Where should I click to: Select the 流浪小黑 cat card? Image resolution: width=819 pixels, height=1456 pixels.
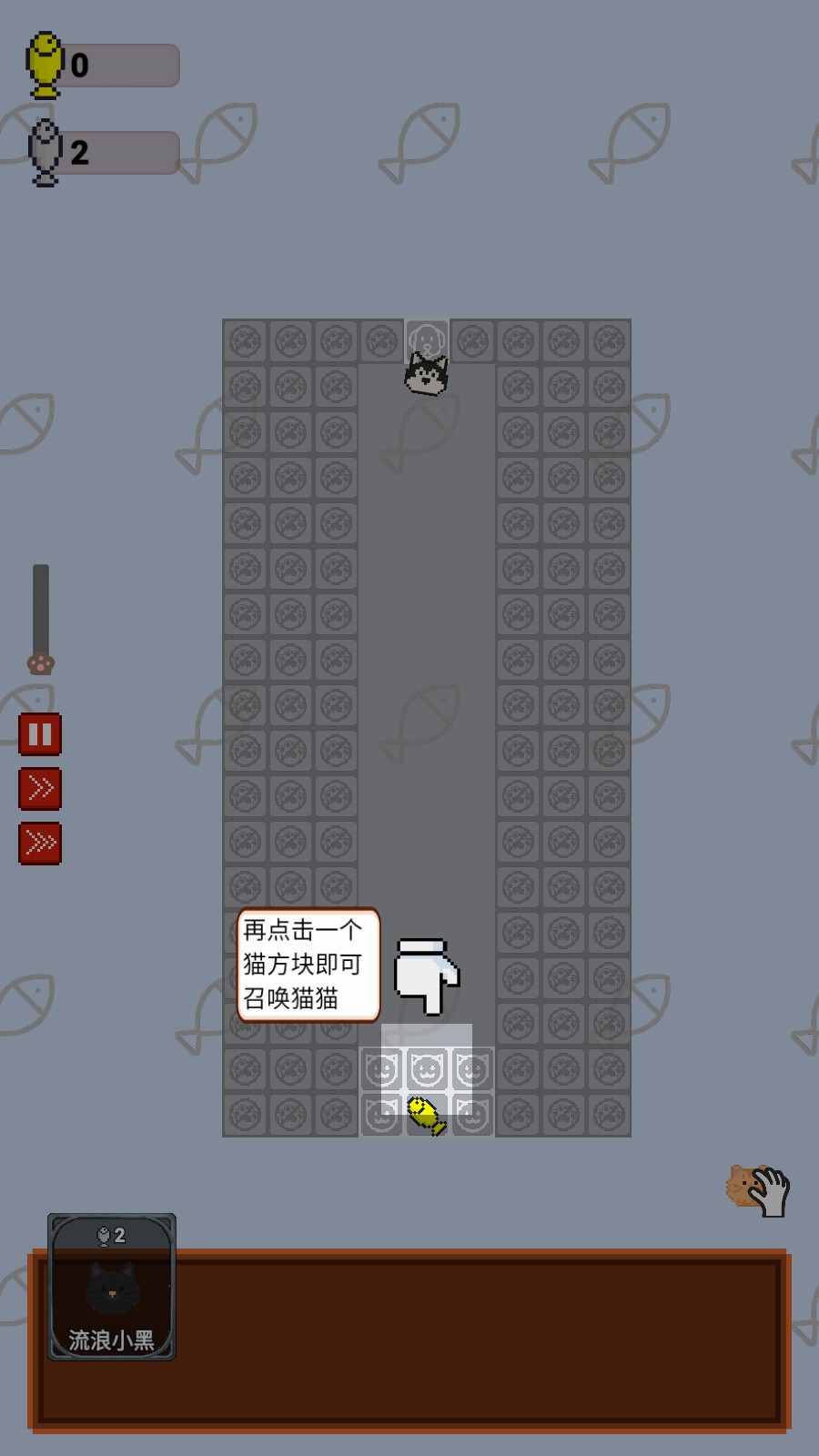111,1288
